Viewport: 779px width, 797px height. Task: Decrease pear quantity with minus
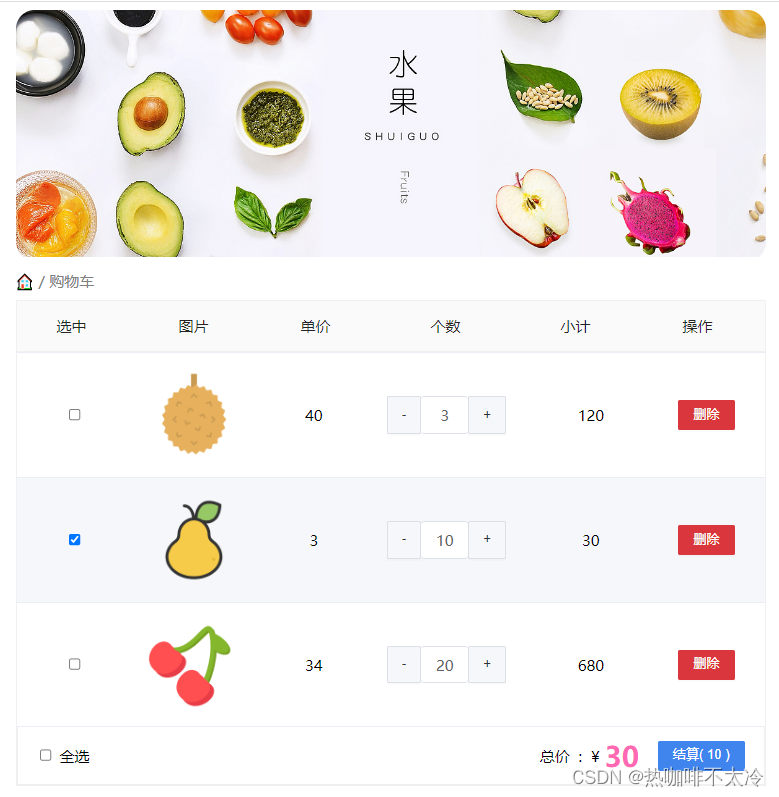tap(404, 540)
